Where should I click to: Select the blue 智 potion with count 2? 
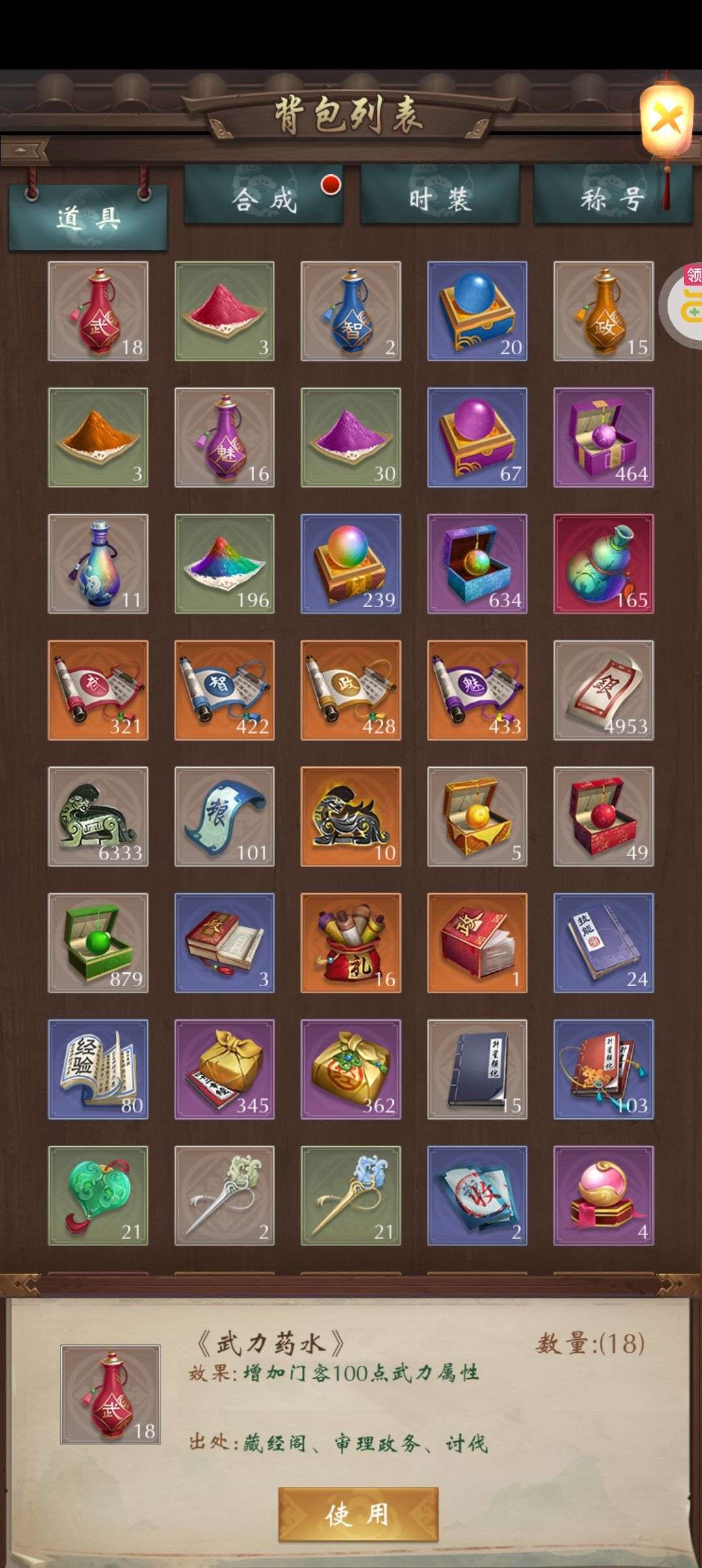[351, 311]
